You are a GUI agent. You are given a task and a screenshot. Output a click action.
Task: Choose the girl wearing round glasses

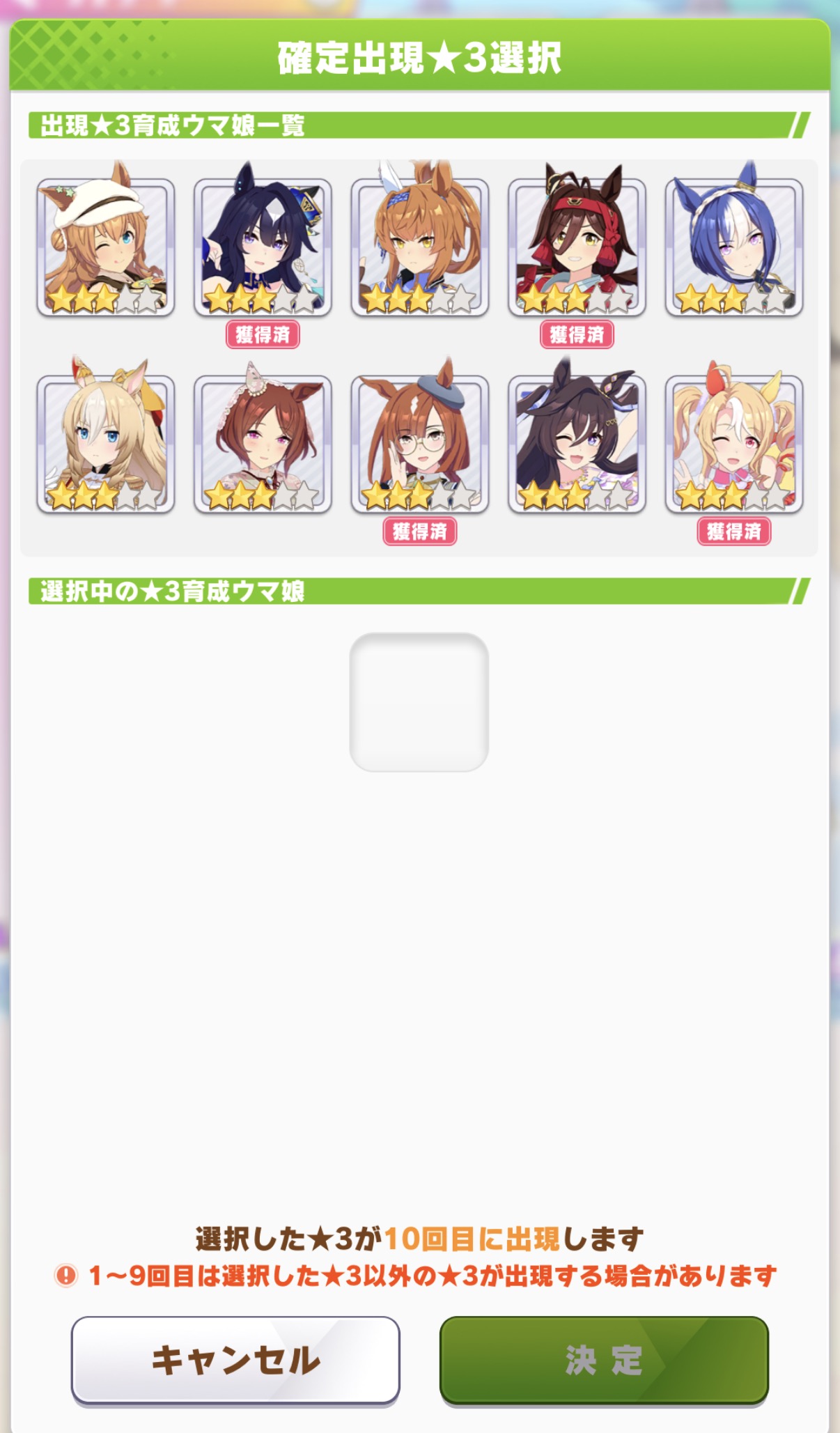pyautogui.click(x=420, y=443)
